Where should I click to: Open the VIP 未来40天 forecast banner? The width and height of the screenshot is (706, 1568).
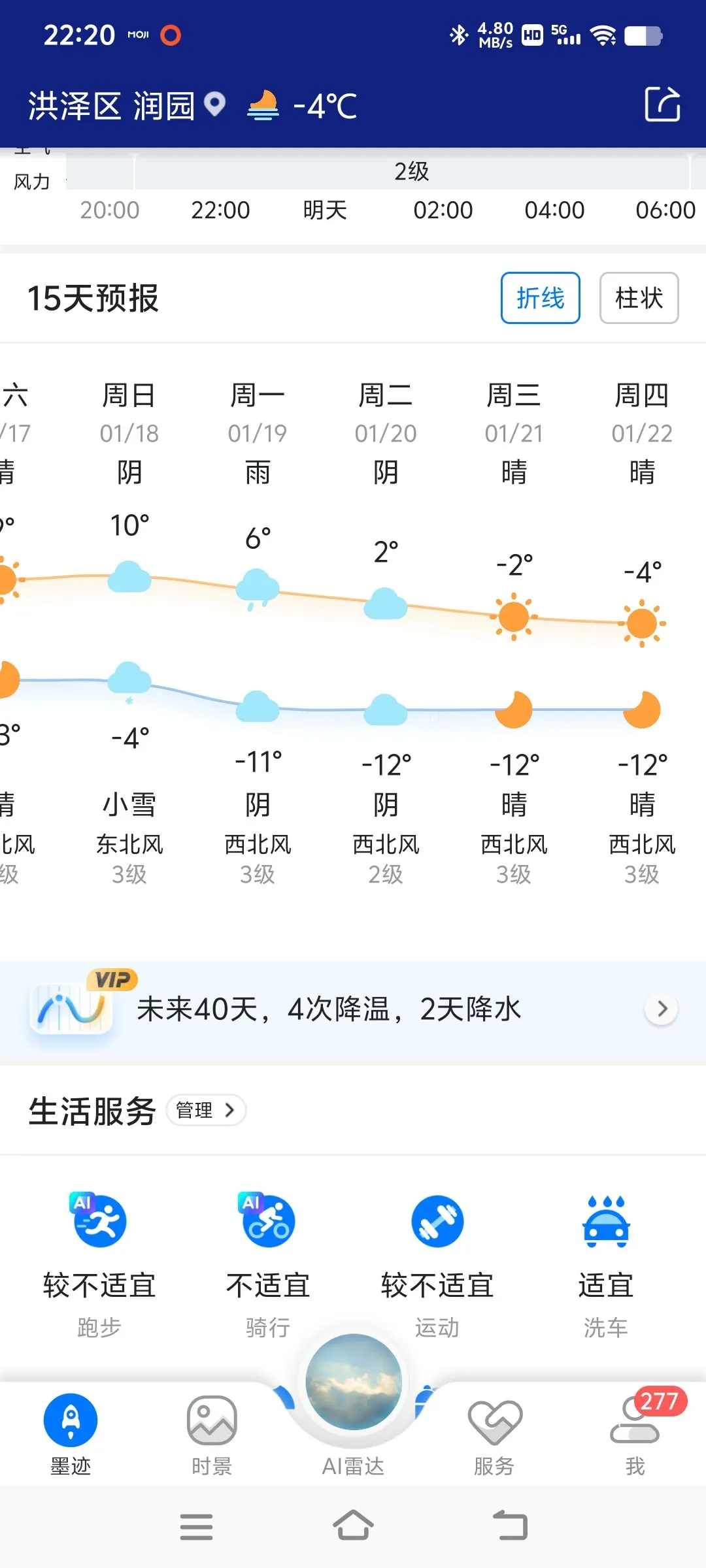353,1009
